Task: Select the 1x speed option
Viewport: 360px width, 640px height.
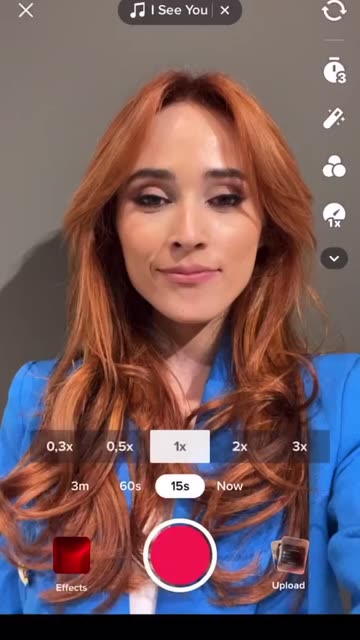Action: pyautogui.click(x=180, y=447)
